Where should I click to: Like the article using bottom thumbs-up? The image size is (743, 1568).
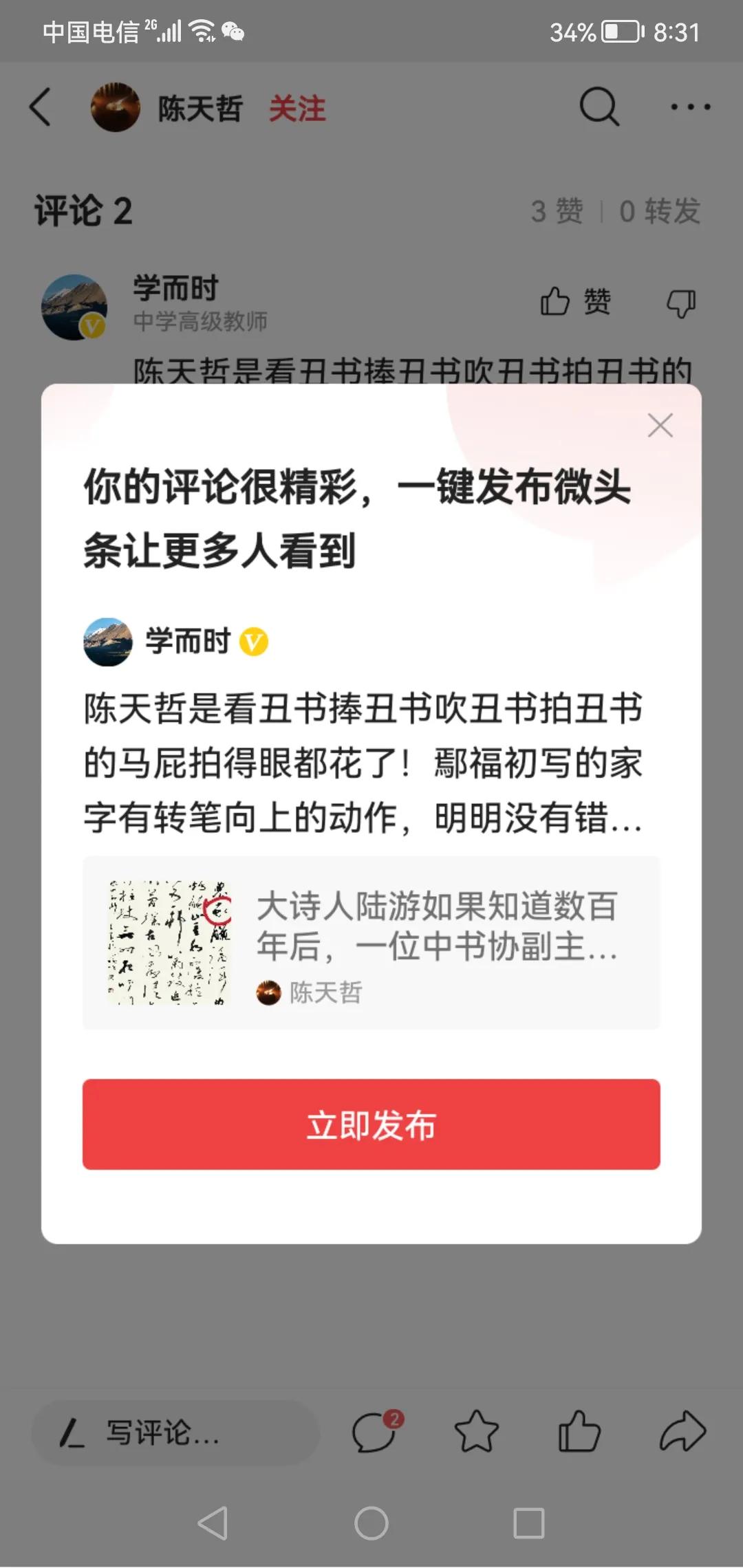(x=579, y=1431)
